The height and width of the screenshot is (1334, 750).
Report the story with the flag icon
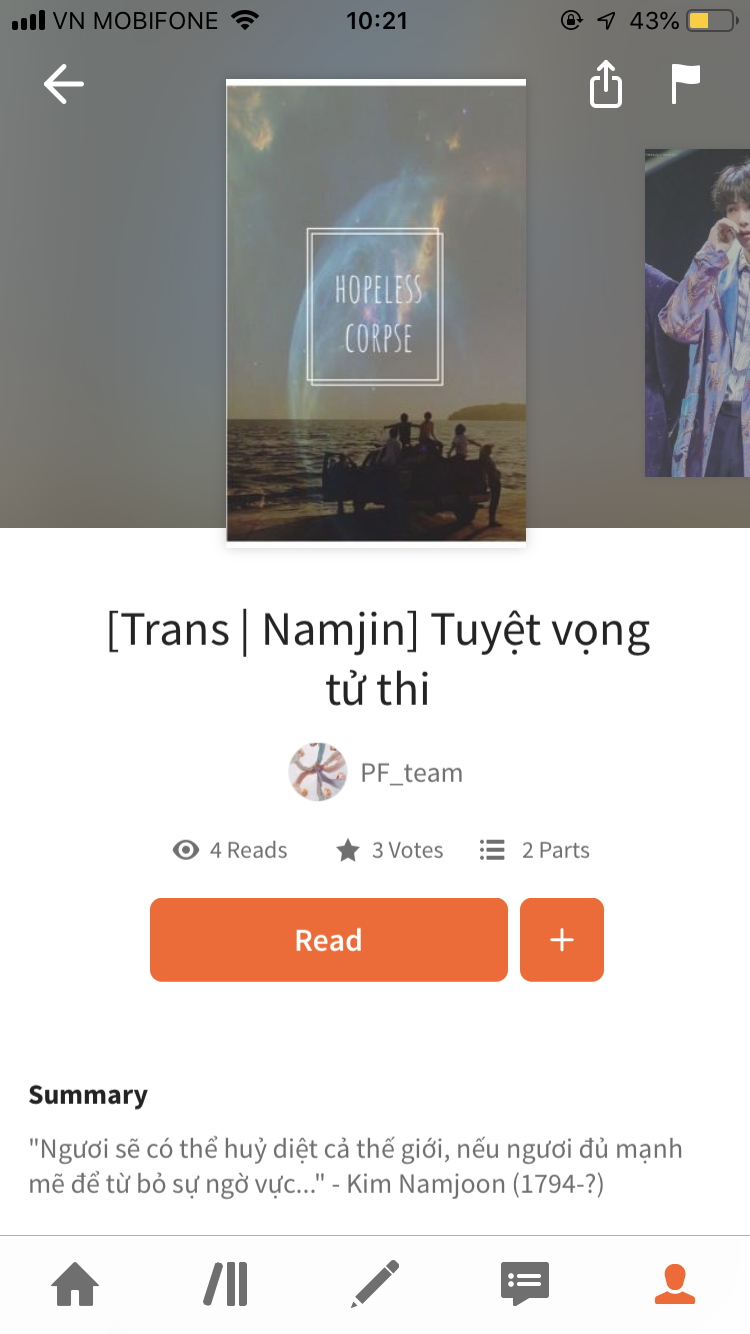click(685, 85)
